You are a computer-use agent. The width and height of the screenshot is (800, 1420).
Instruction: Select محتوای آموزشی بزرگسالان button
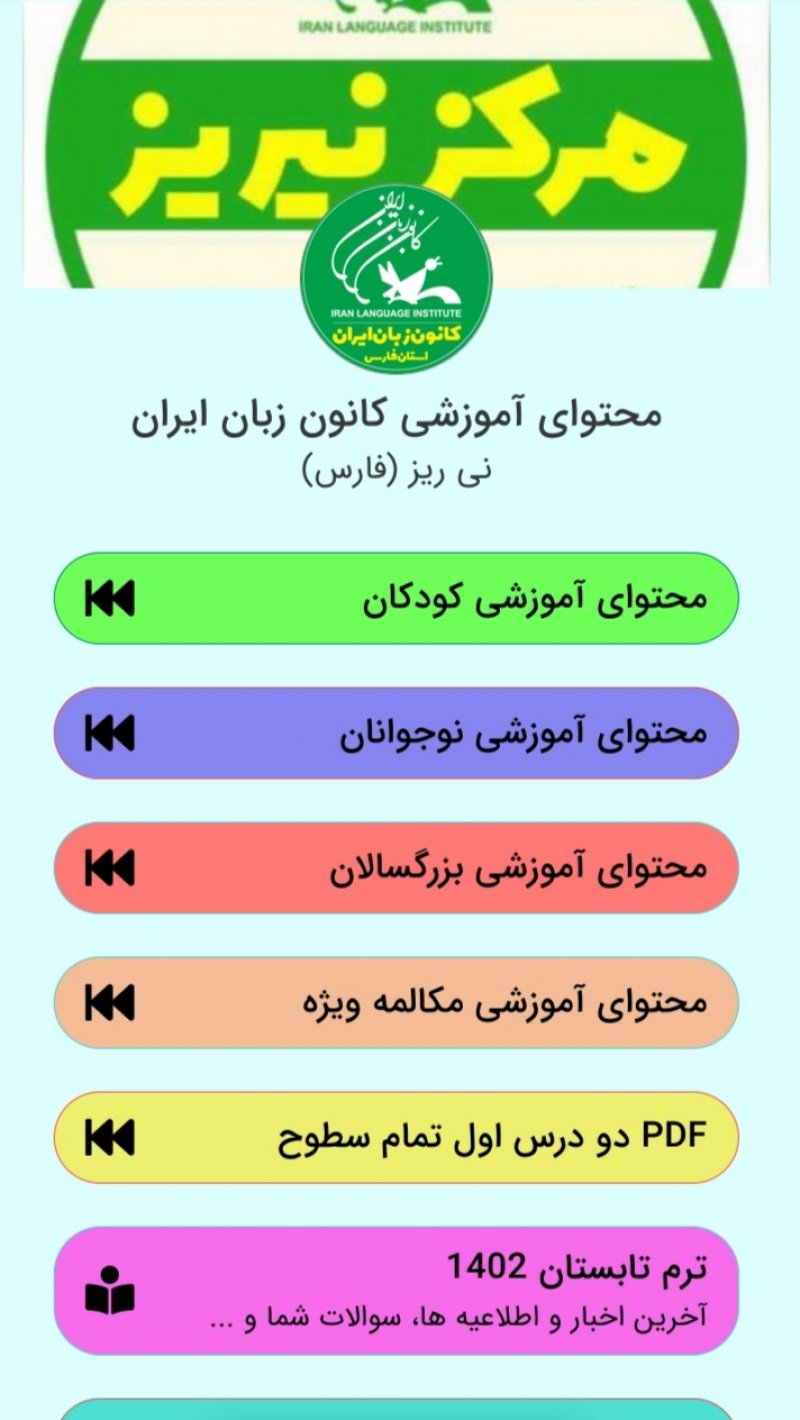[x=396, y=867]
